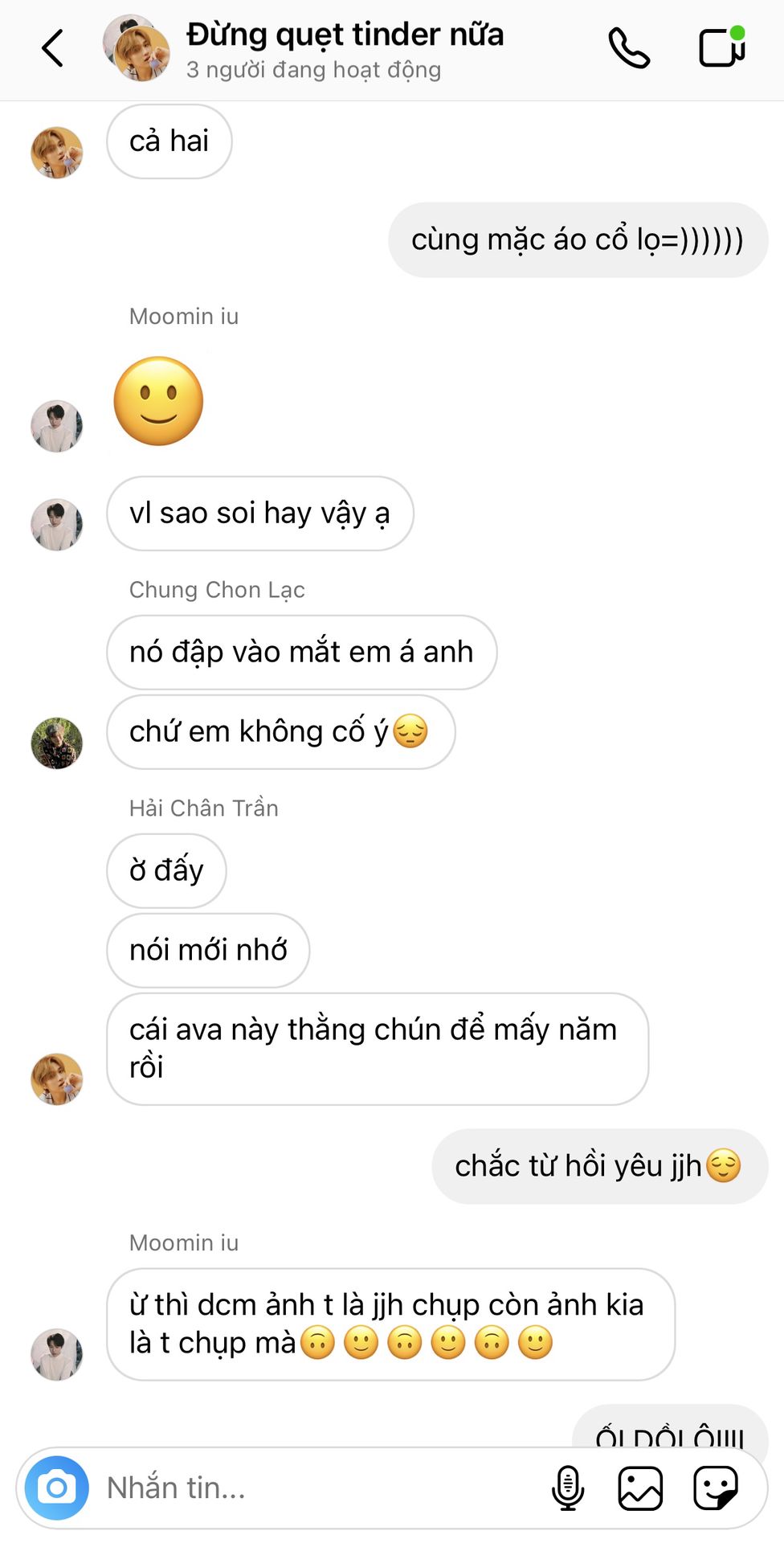The height and width of the screenshot is (1543, 784).
Task: Record a voice message with the microphone
Action: click(567, 1488)
